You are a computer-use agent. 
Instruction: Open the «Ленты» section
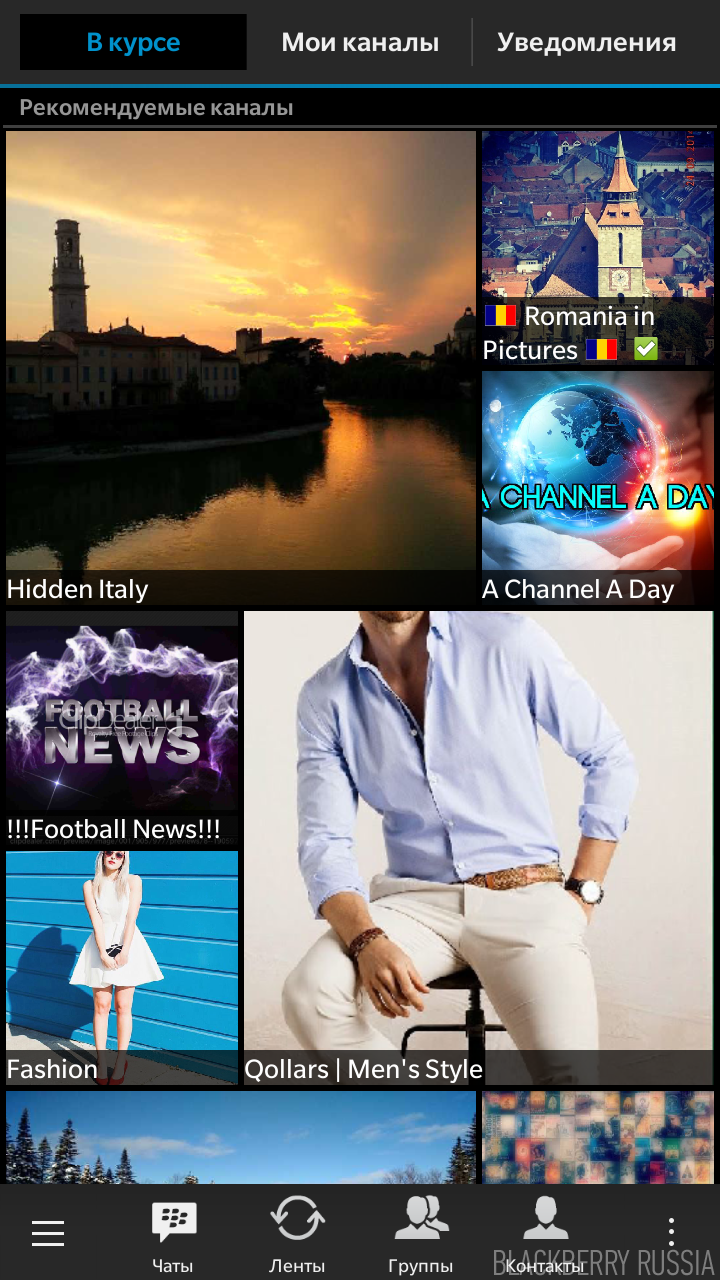point(297,1235)
